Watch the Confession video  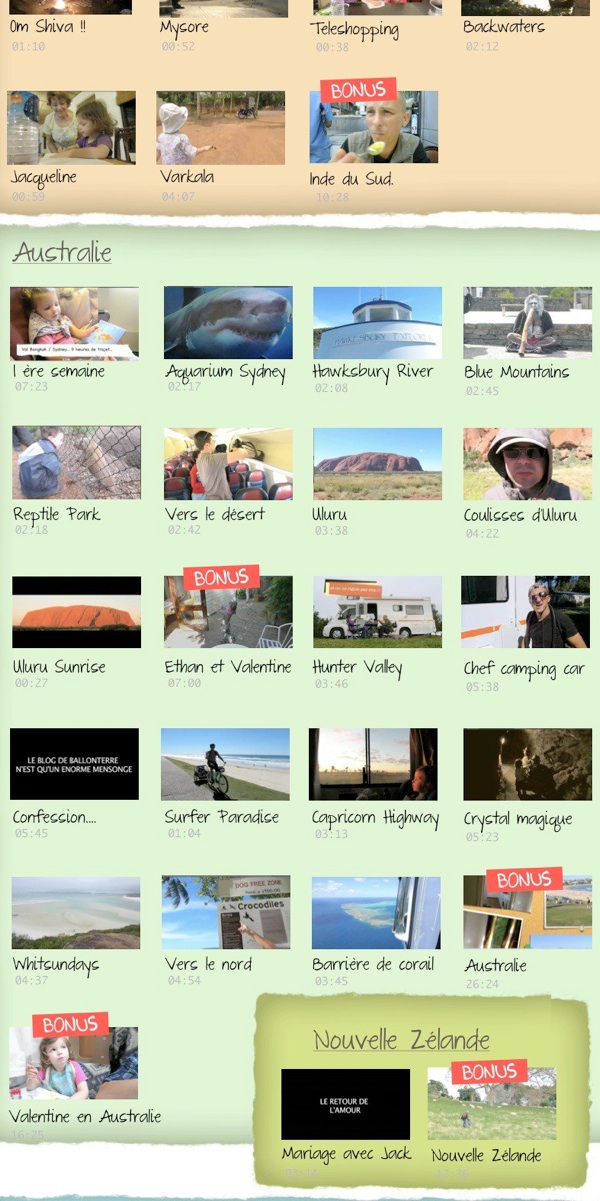tap(74, 764)
